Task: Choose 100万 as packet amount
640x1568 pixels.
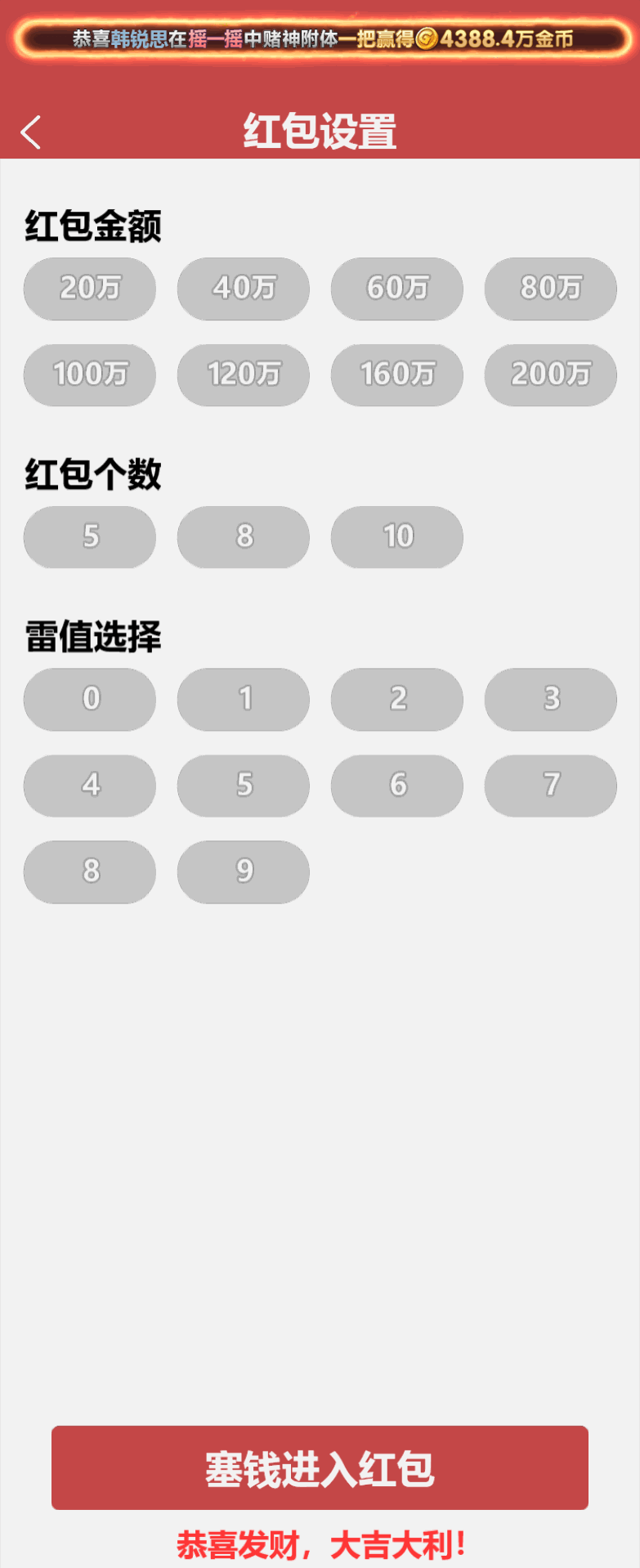Action: click(89, 375)
